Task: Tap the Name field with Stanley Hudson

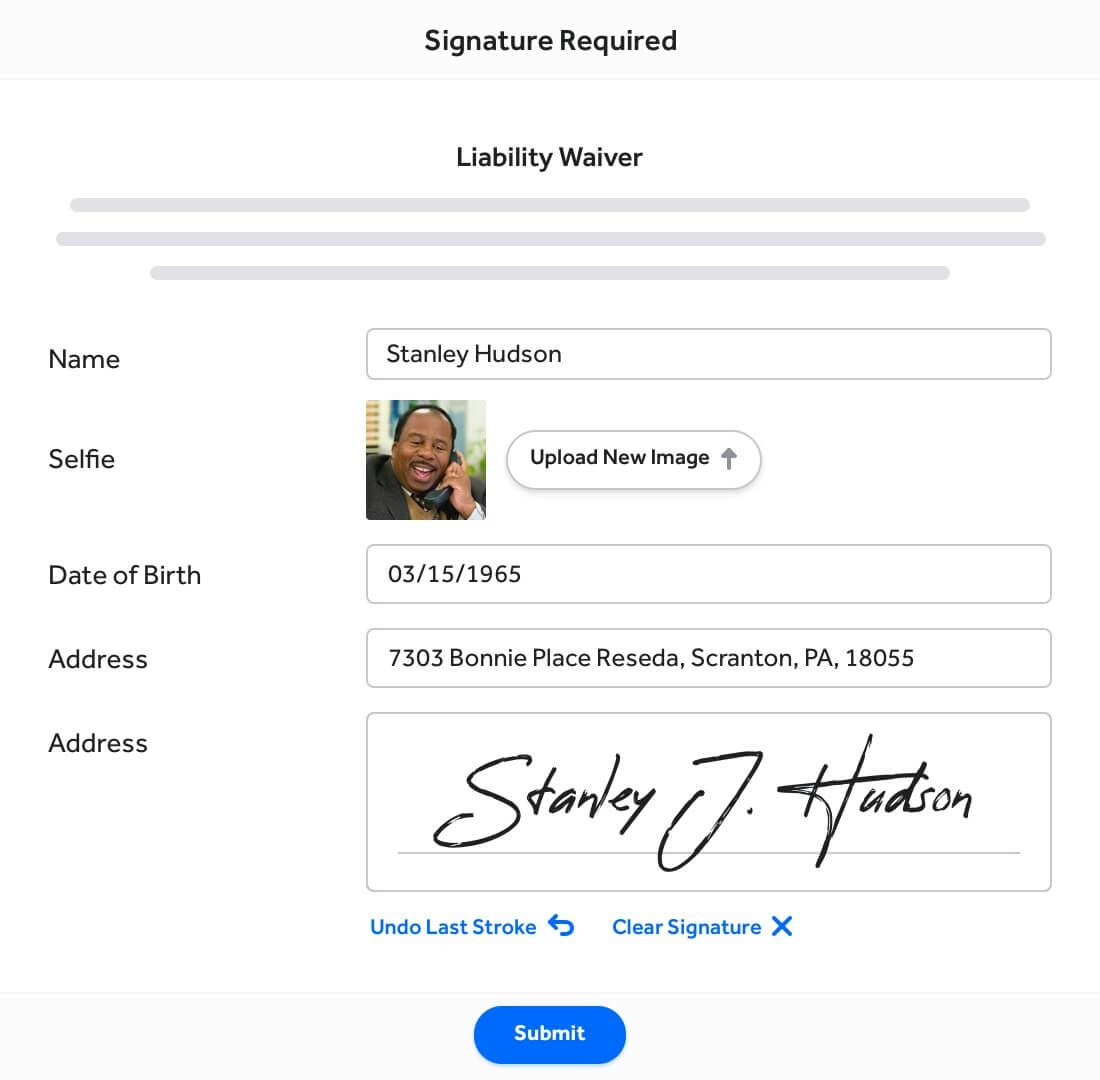Action: click(708, 354)
